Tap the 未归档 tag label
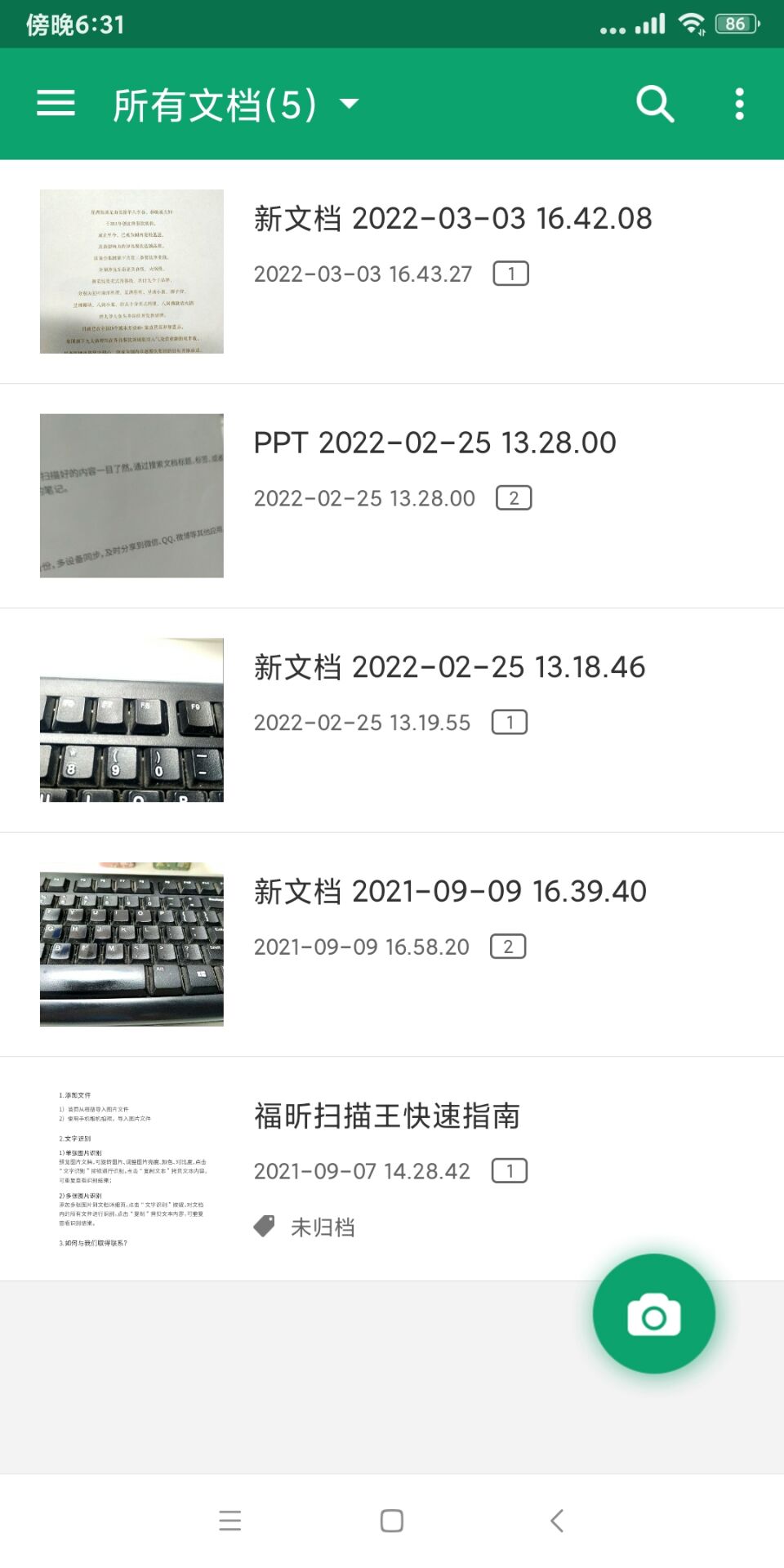Screen dimensions: 784x1568 pos(322,1227)
